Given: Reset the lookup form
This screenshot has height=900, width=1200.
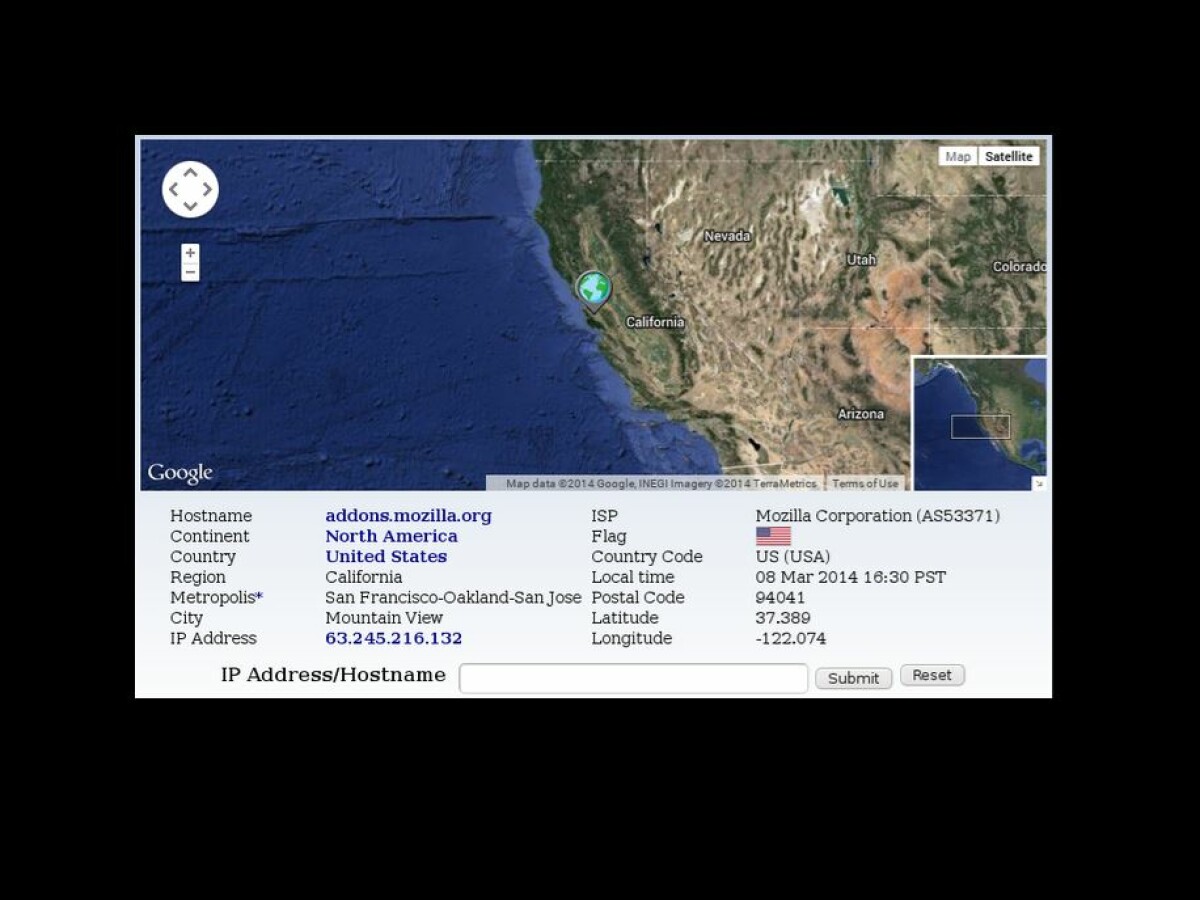Looking at the screenshot, I should tap(932, 675).
